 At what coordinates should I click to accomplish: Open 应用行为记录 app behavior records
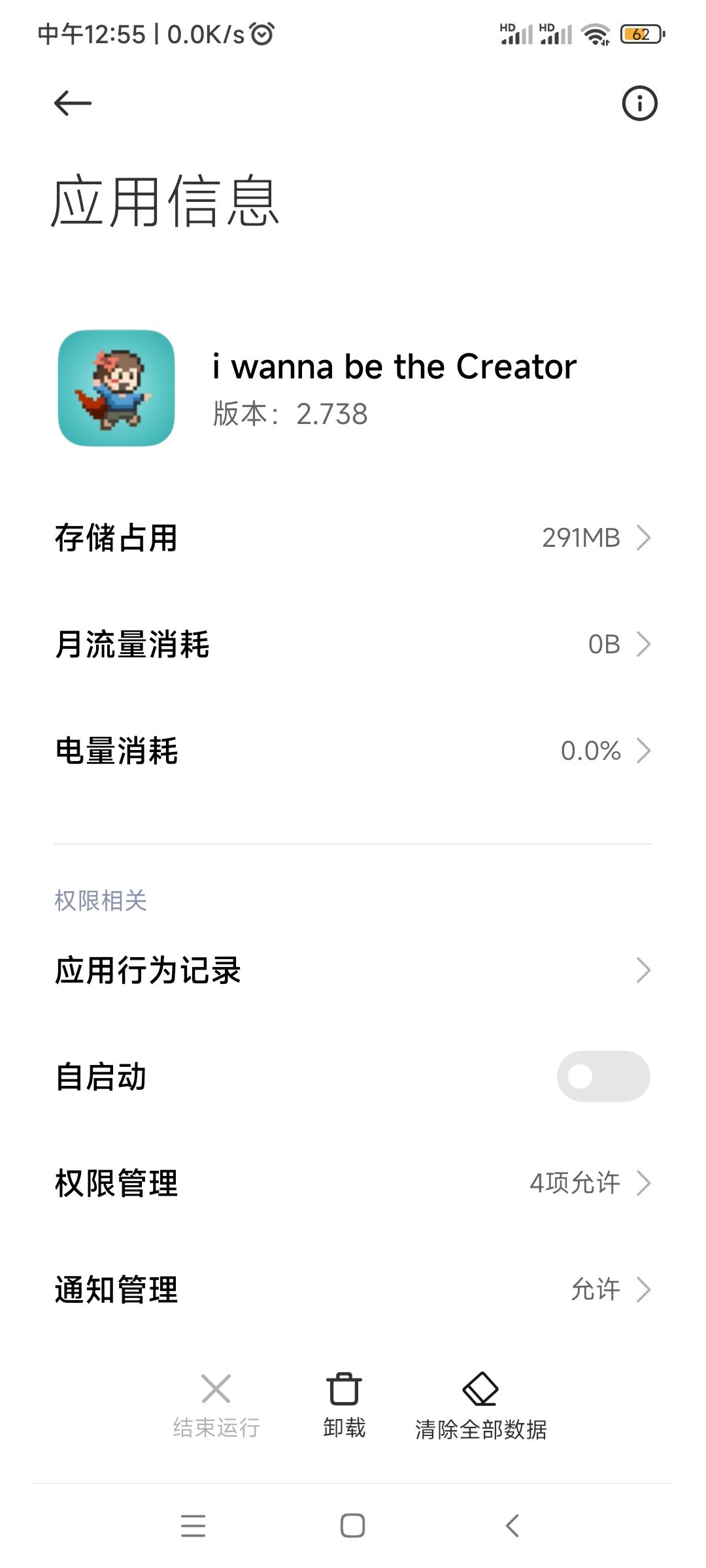coord(353,970)
